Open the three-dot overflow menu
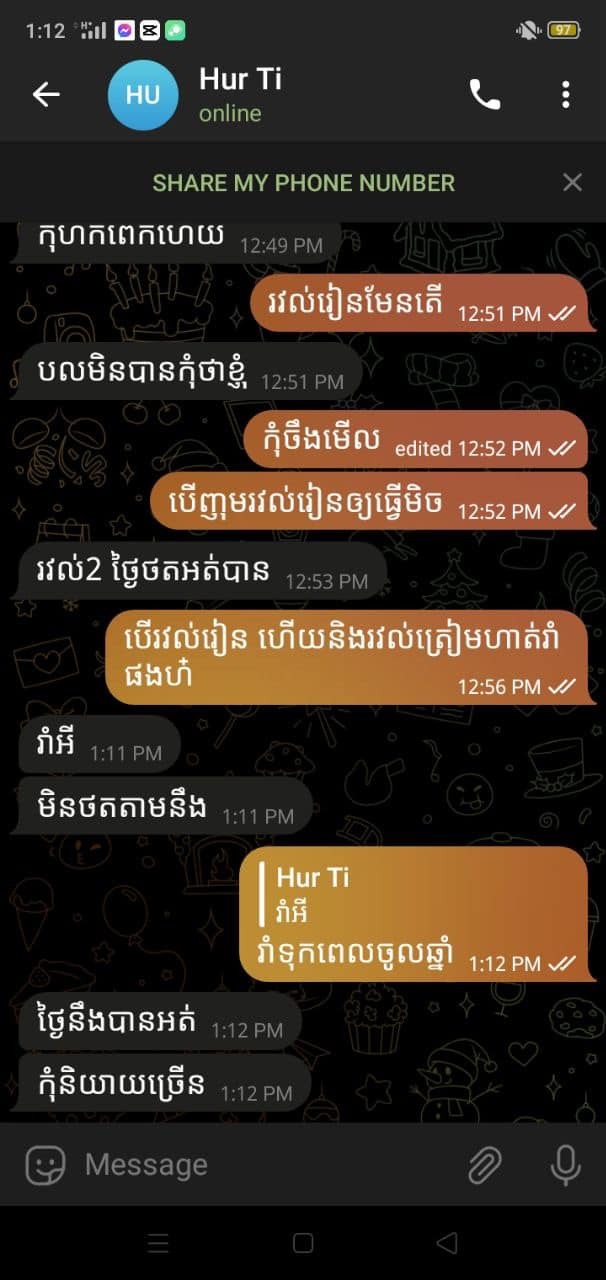 click(x=565, y=94)
